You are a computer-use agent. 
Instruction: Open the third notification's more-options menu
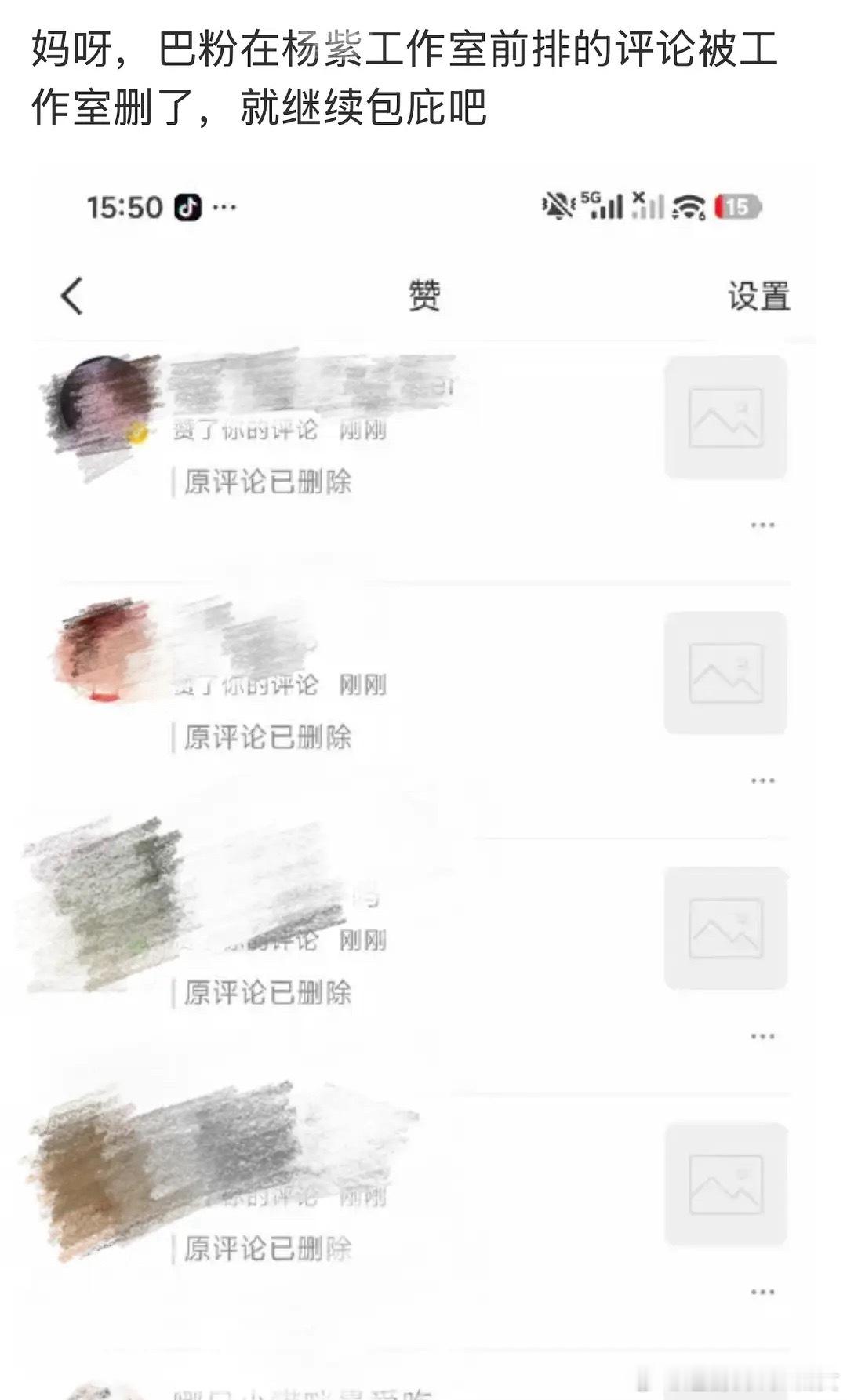pos(762,1035)
